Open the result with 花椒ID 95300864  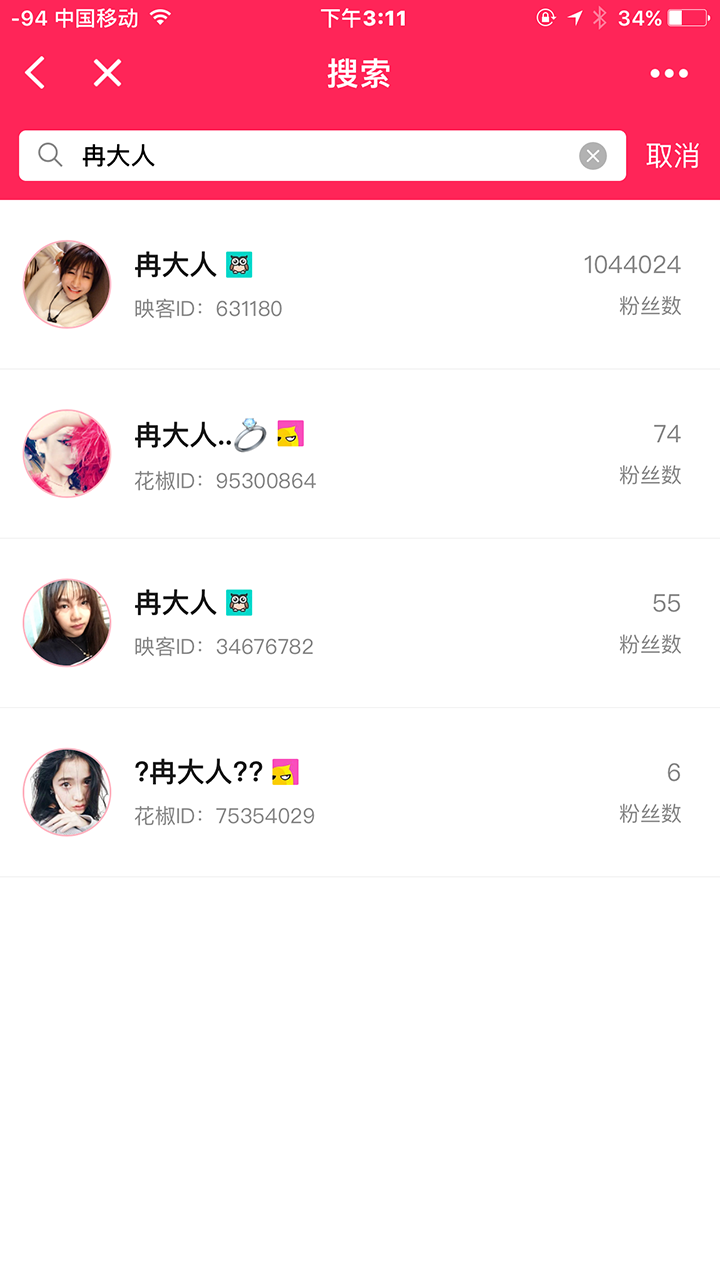(x=360, y=454)
